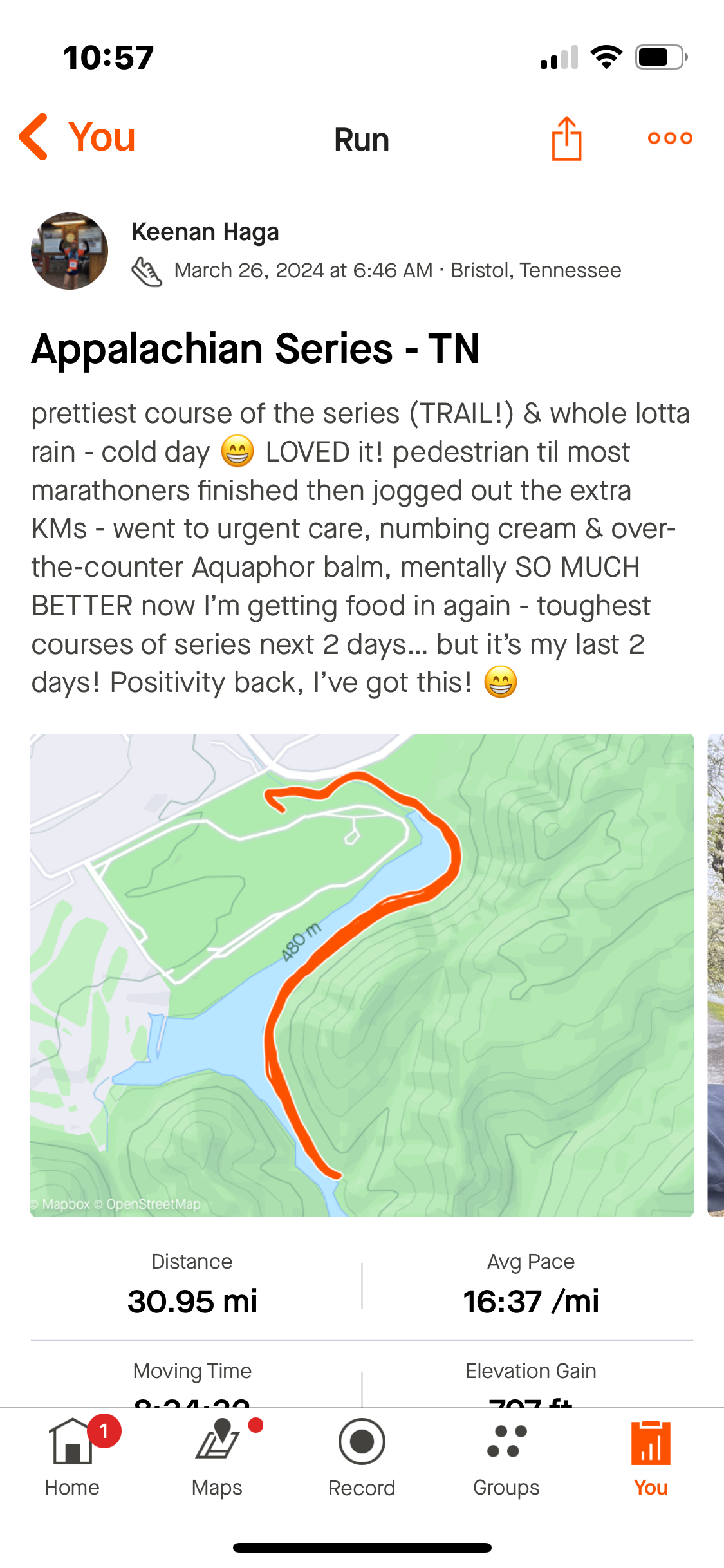This screenshot has height=1568, width=724.
Task: Switch to the Home tab
Action: 72,1457
